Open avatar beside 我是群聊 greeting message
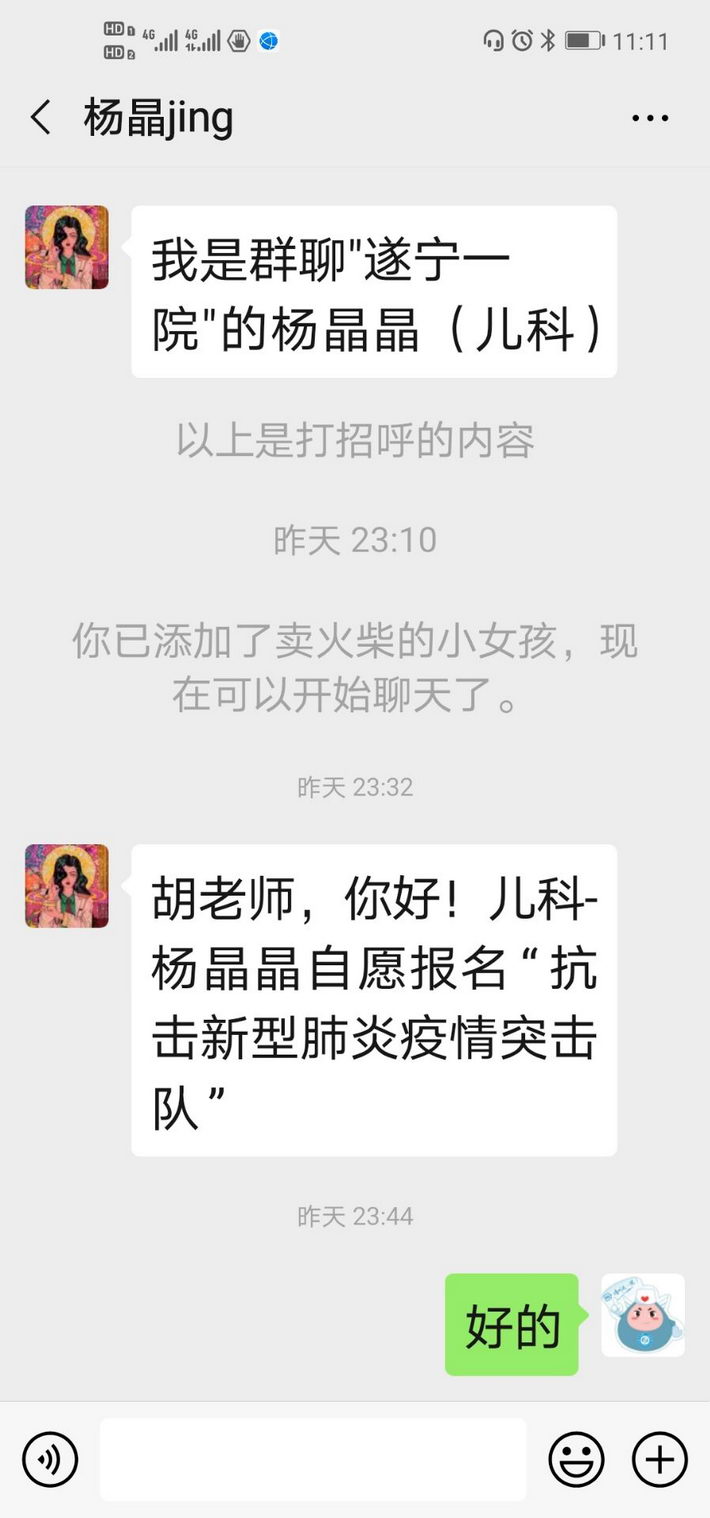The height and width of the screenshot is (1518, 710). (67, 248)
